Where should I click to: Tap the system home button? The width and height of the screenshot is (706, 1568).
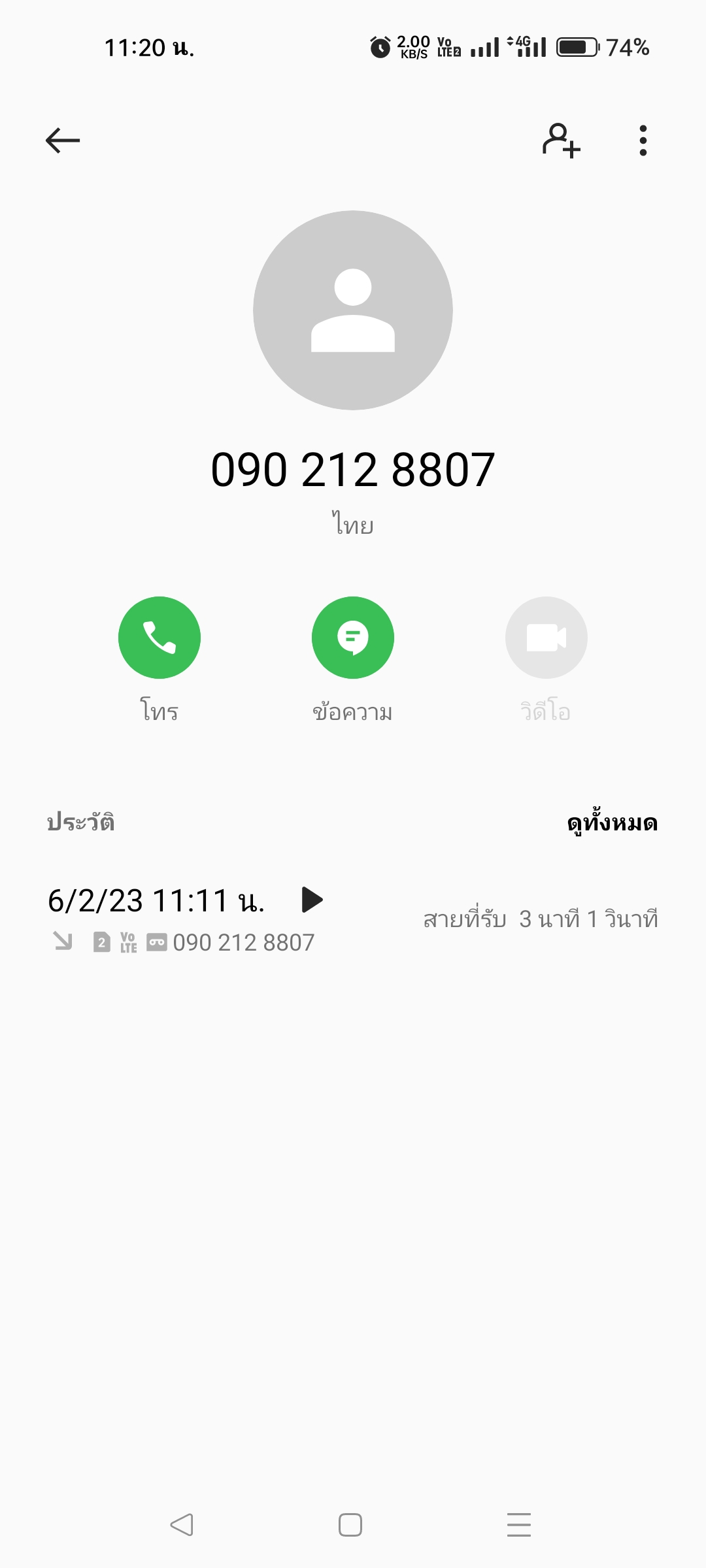click(x=350, y=1525)
